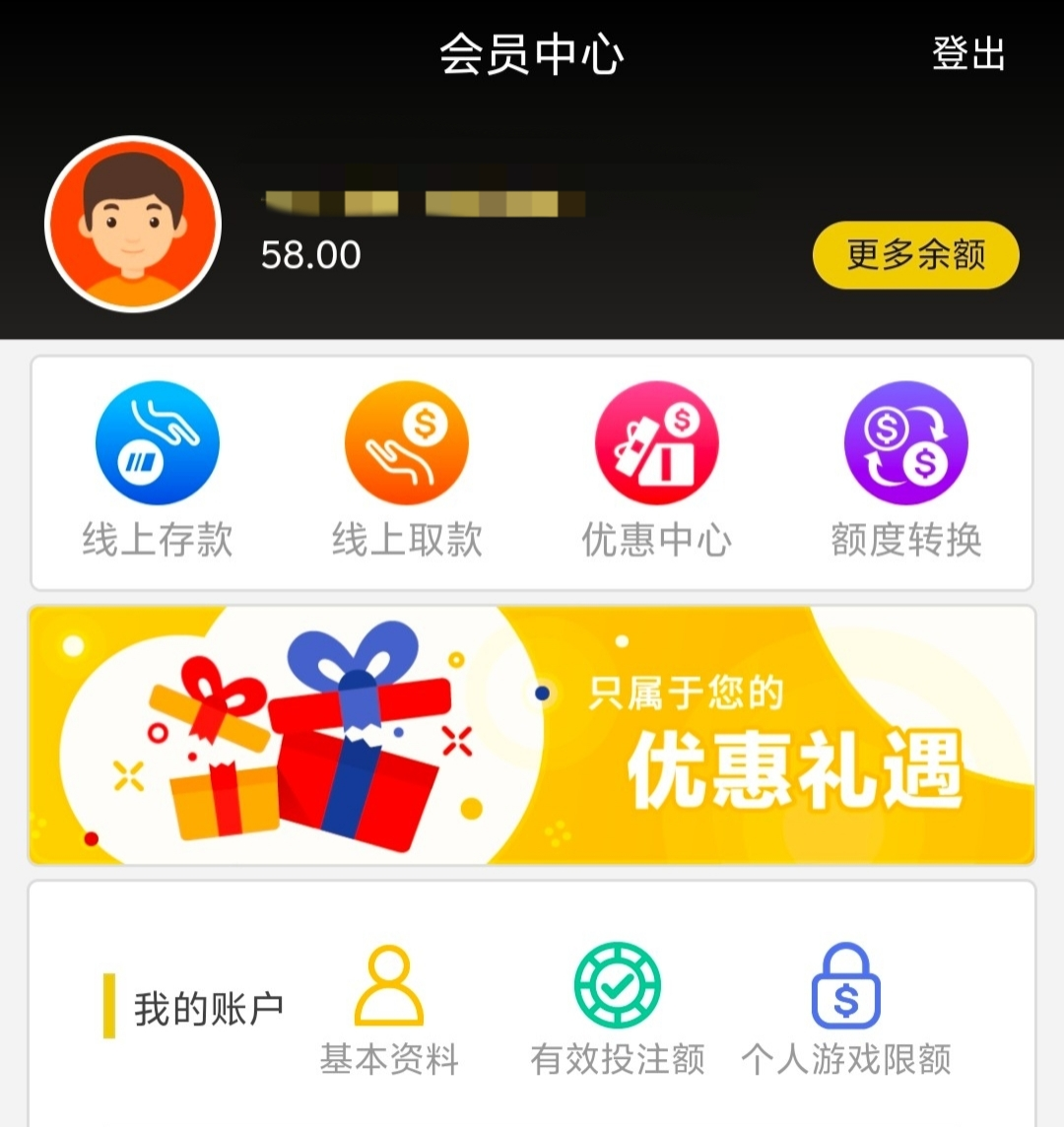Click the blue hand-with-card deposit symbol
Screen dimensions: 1064x1127
pyautogui.click(x=158, y=443)
